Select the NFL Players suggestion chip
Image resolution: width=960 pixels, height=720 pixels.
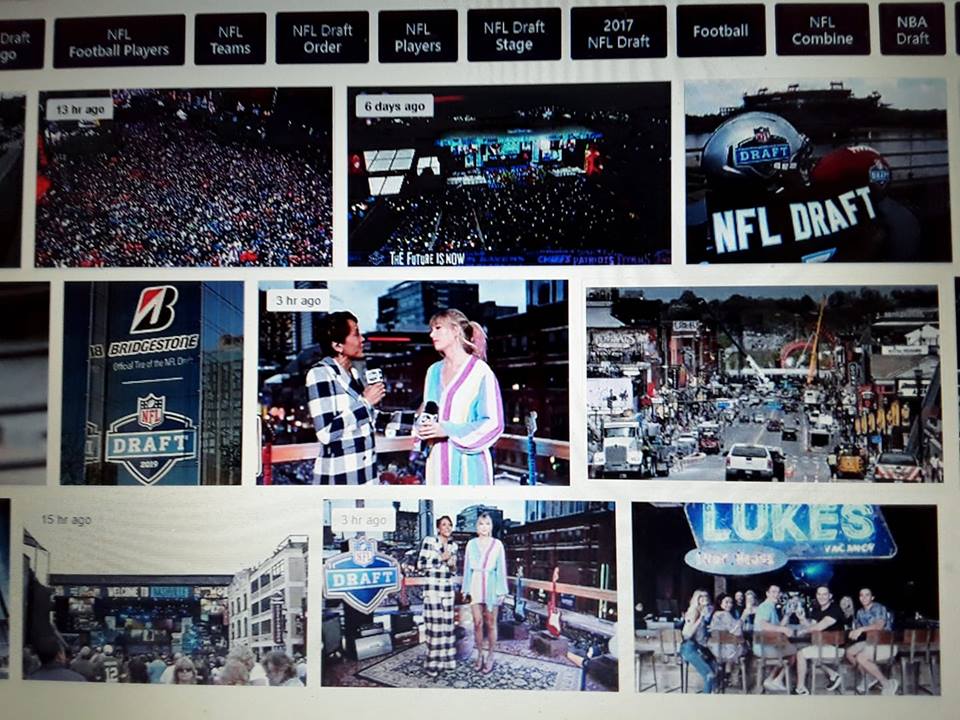pos(418,36)
